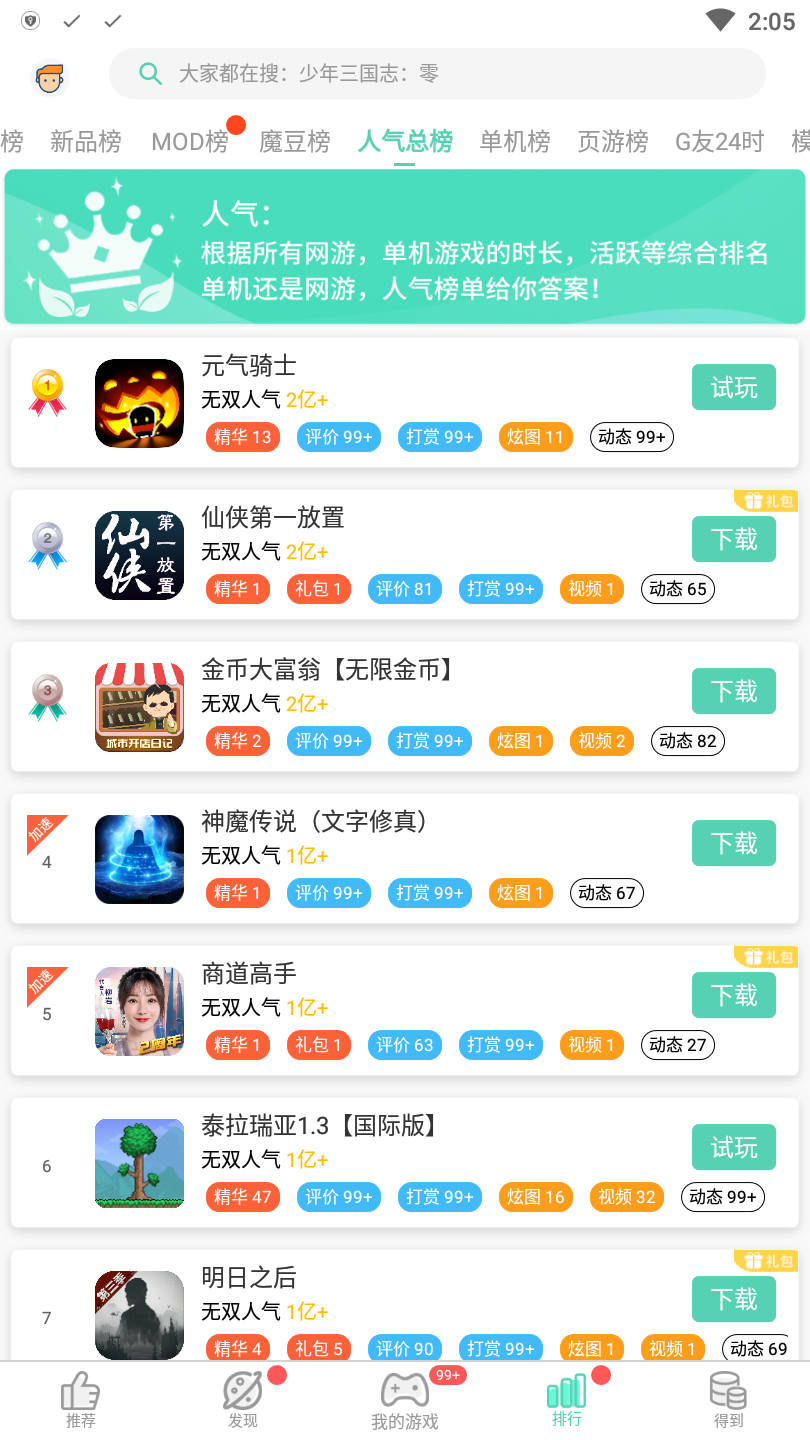Tap the green magnifier icon in search field
810x1440 pixels.
coord(150,74)
